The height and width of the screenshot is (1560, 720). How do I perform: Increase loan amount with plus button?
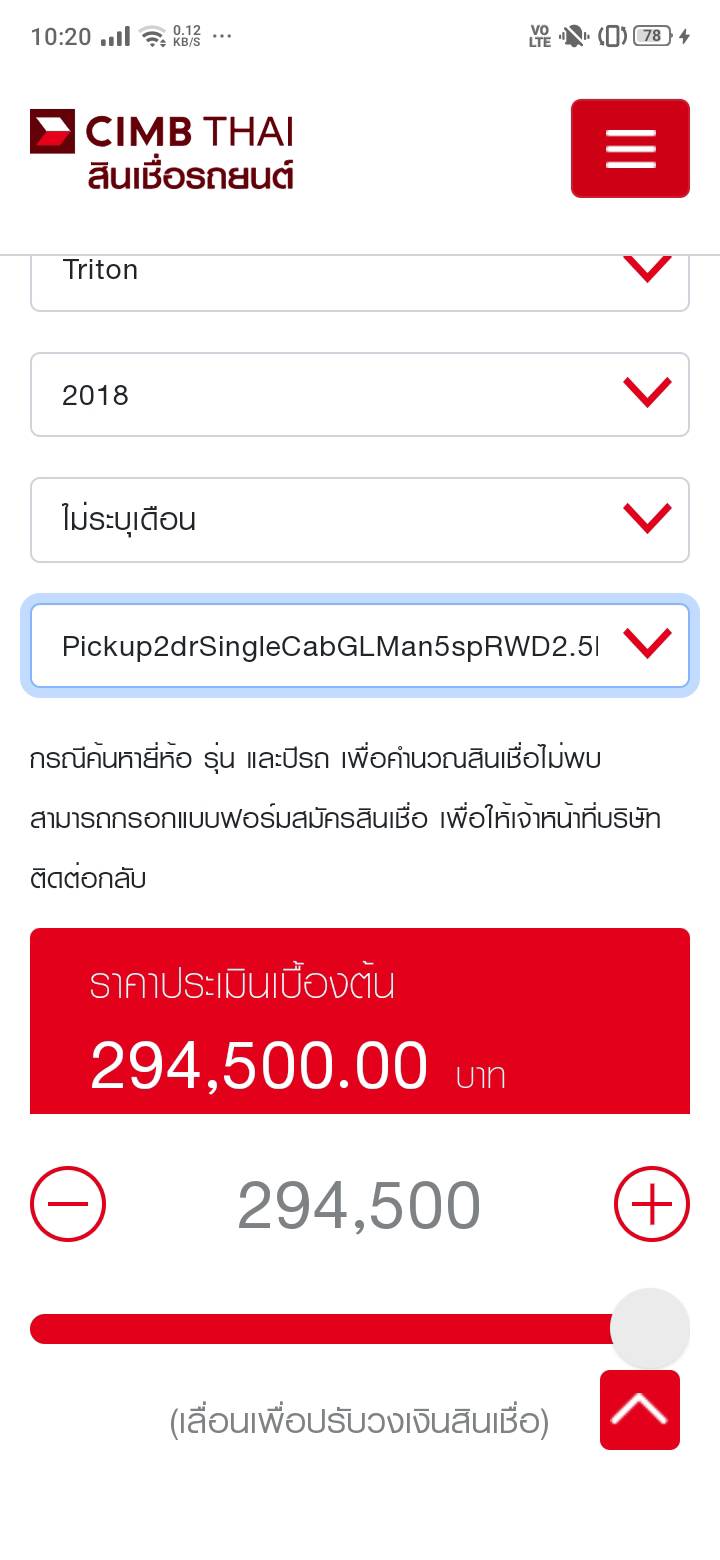(652, 1204)
